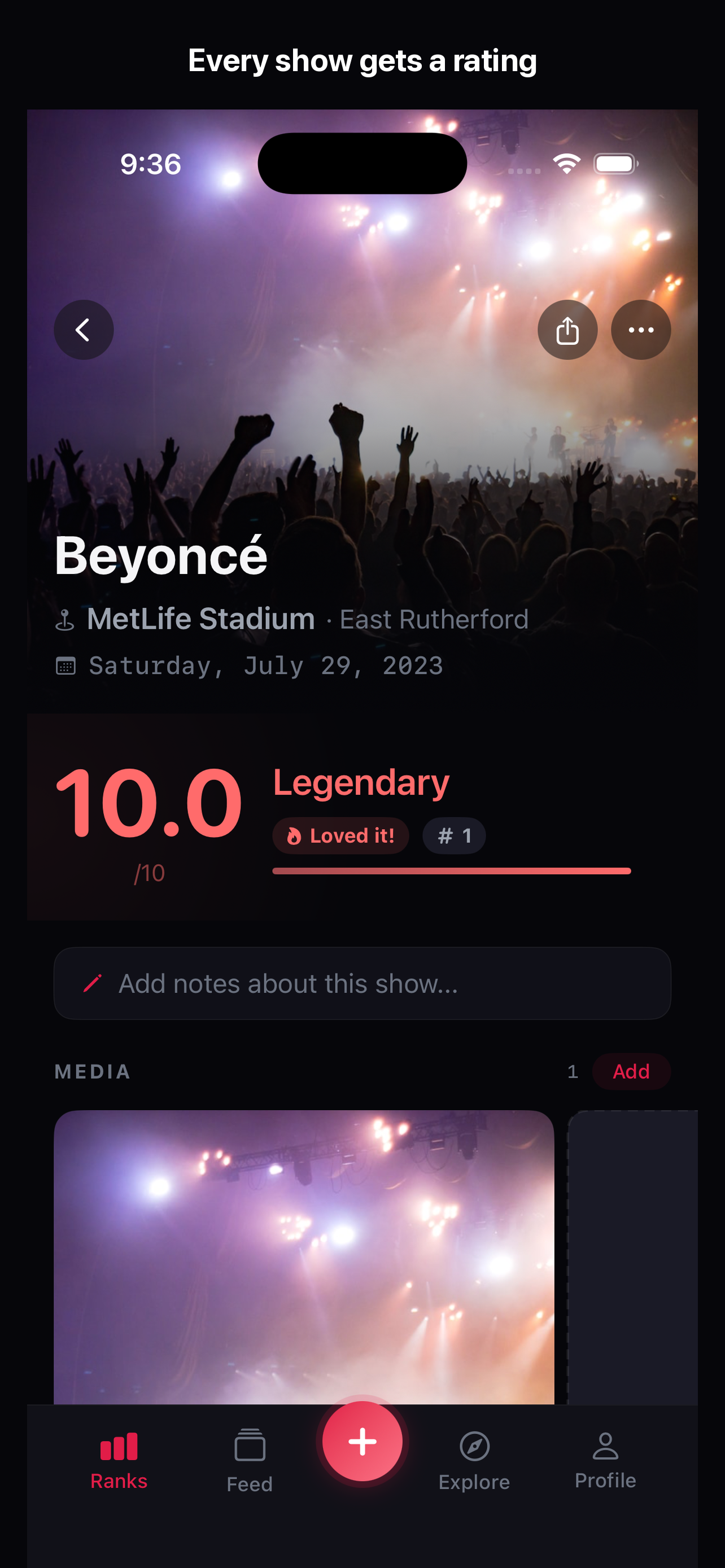This screenshot has width=725, height=1568.
Task: Open the more options menu
Action: 641,329
